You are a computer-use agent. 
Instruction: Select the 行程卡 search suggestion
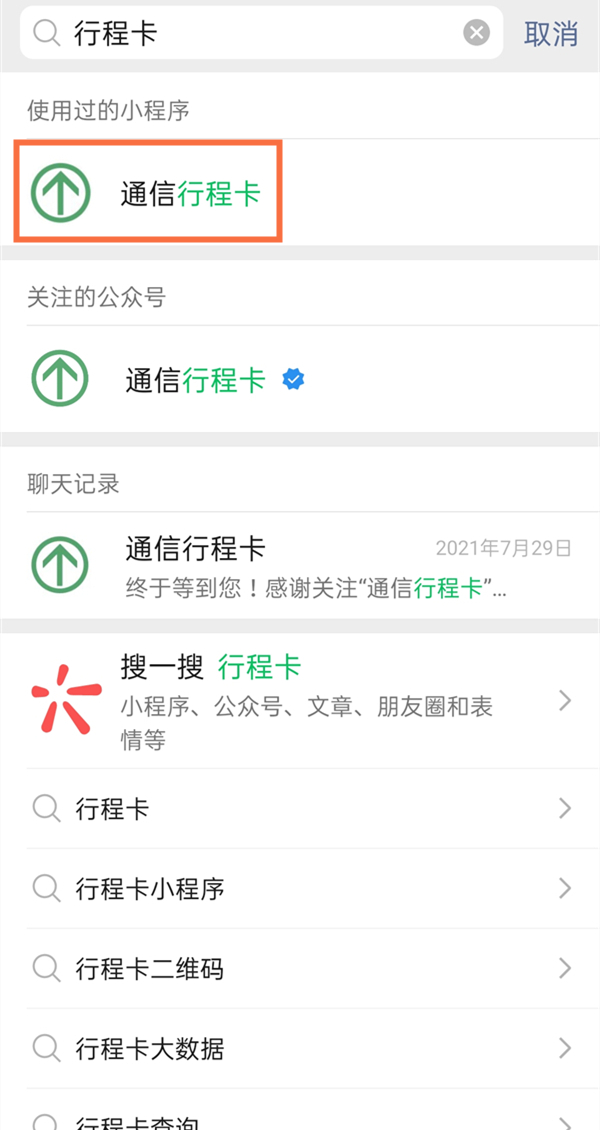(300, 809)
